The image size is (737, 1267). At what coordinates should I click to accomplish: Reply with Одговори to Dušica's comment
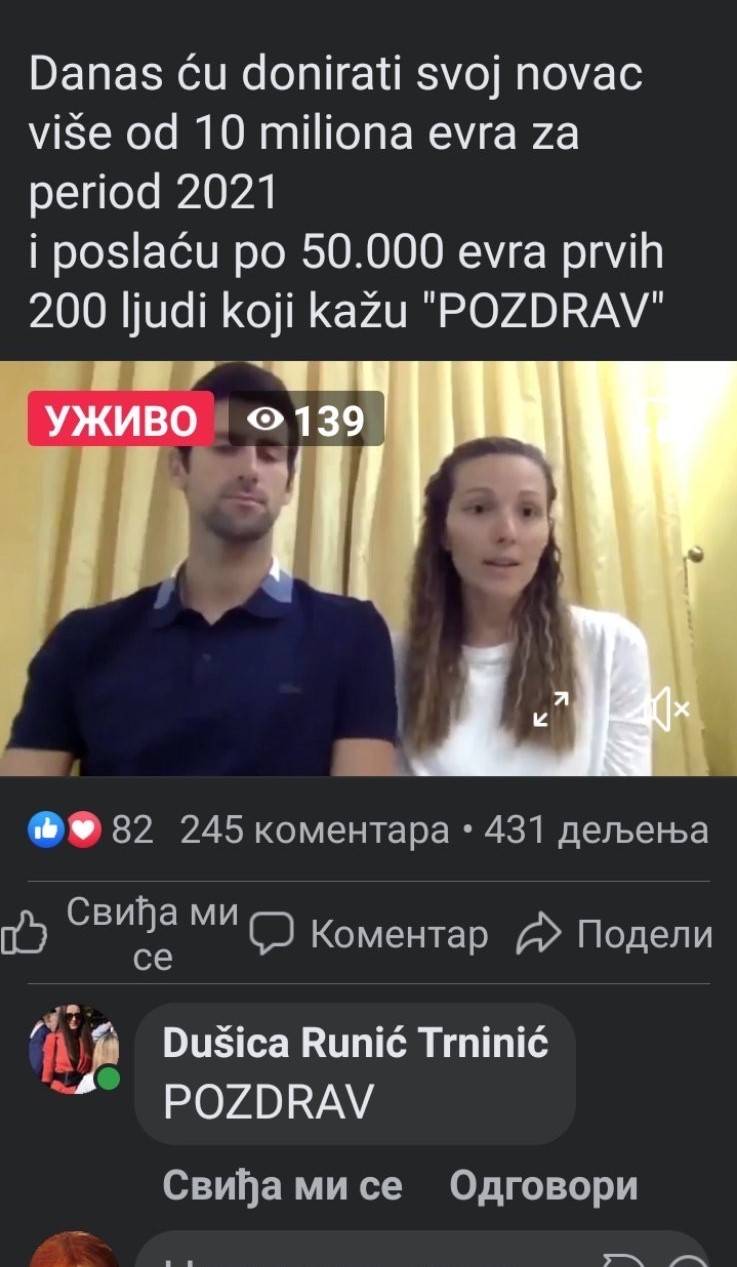543,1186
